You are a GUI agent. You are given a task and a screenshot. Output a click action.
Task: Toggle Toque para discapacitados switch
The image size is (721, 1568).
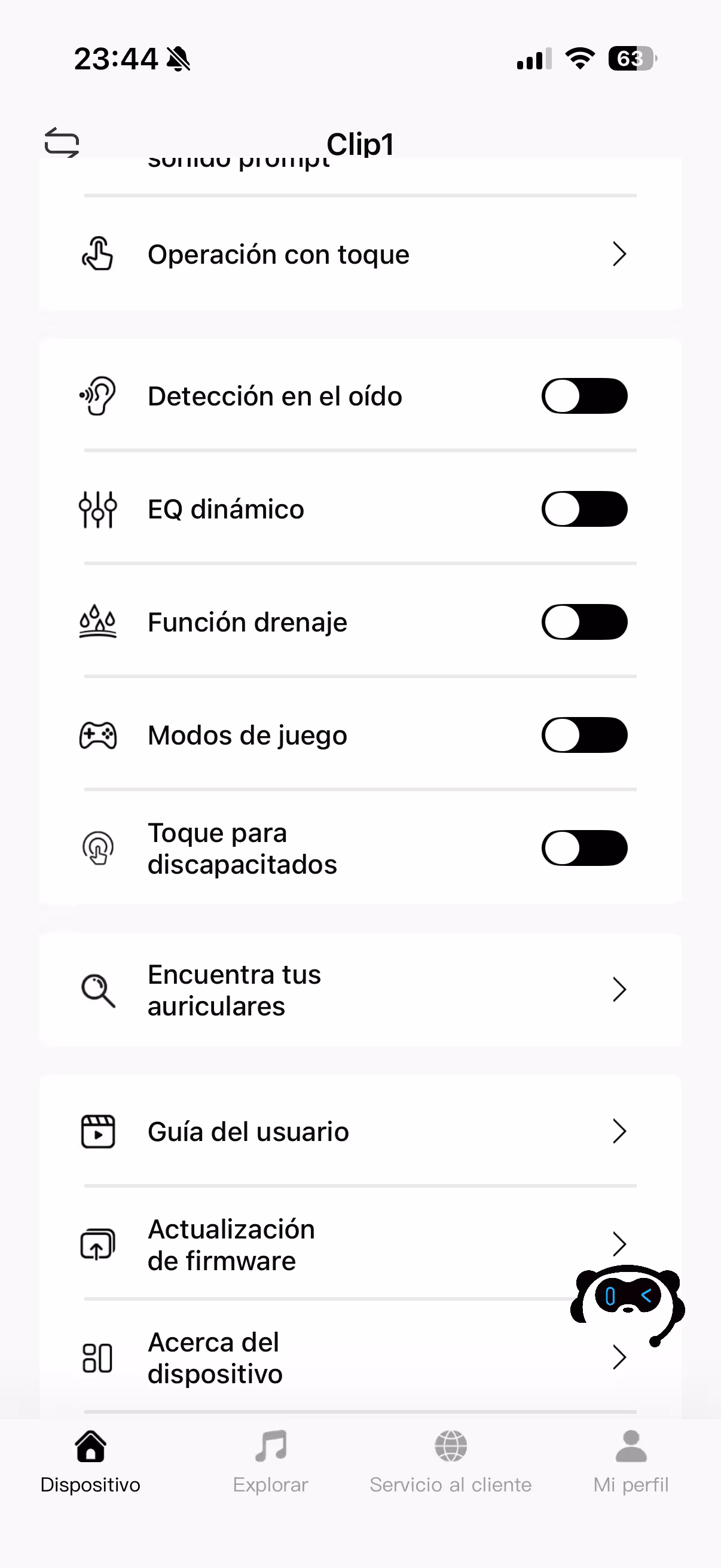point(584,848)
